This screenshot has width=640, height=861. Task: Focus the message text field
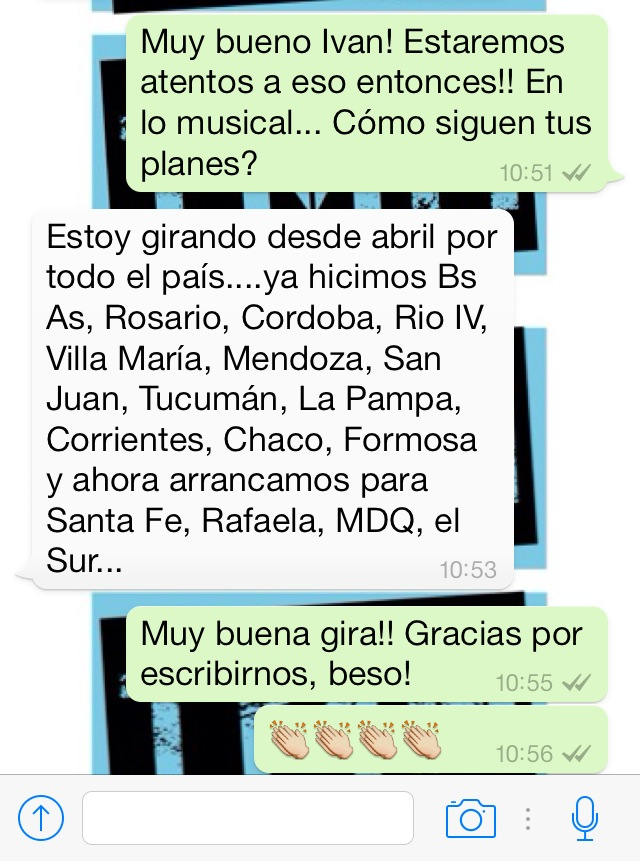click(x=247, y=818)
